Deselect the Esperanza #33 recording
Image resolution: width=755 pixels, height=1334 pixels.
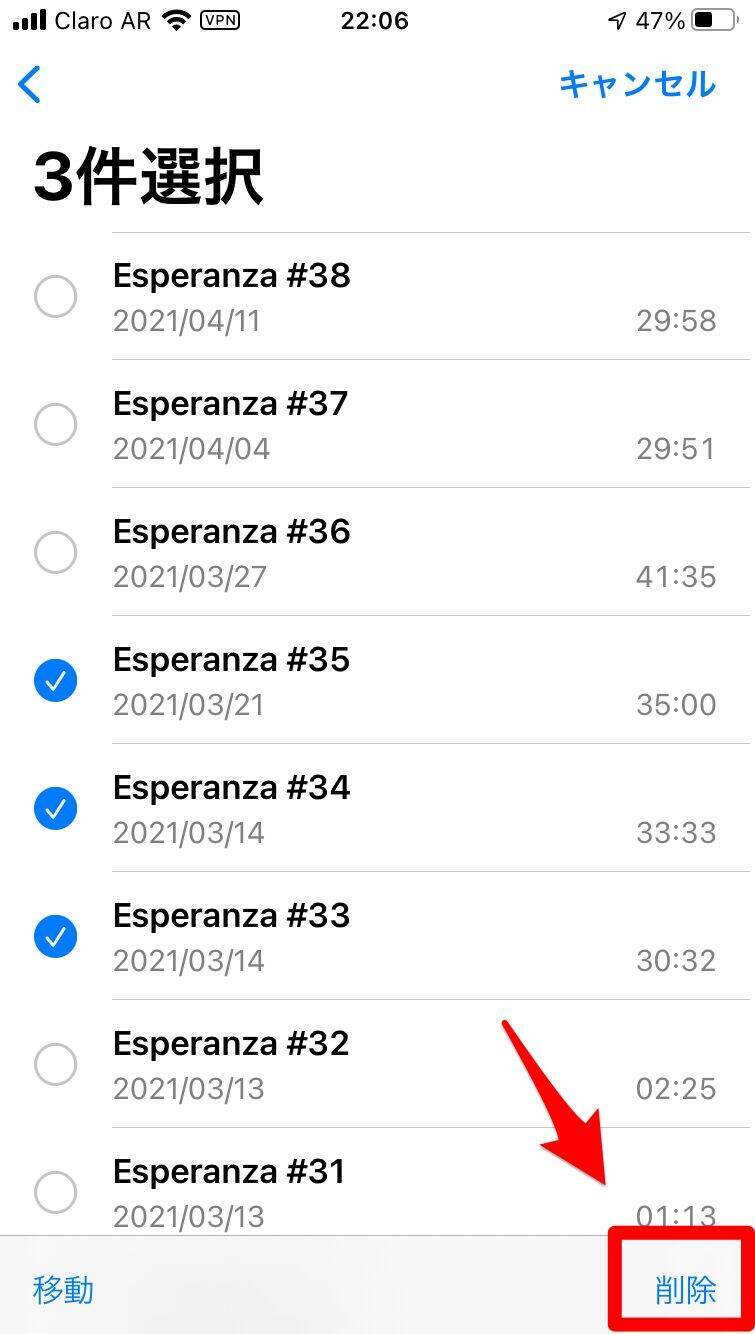pyautogui.click(x=55, y=937)
